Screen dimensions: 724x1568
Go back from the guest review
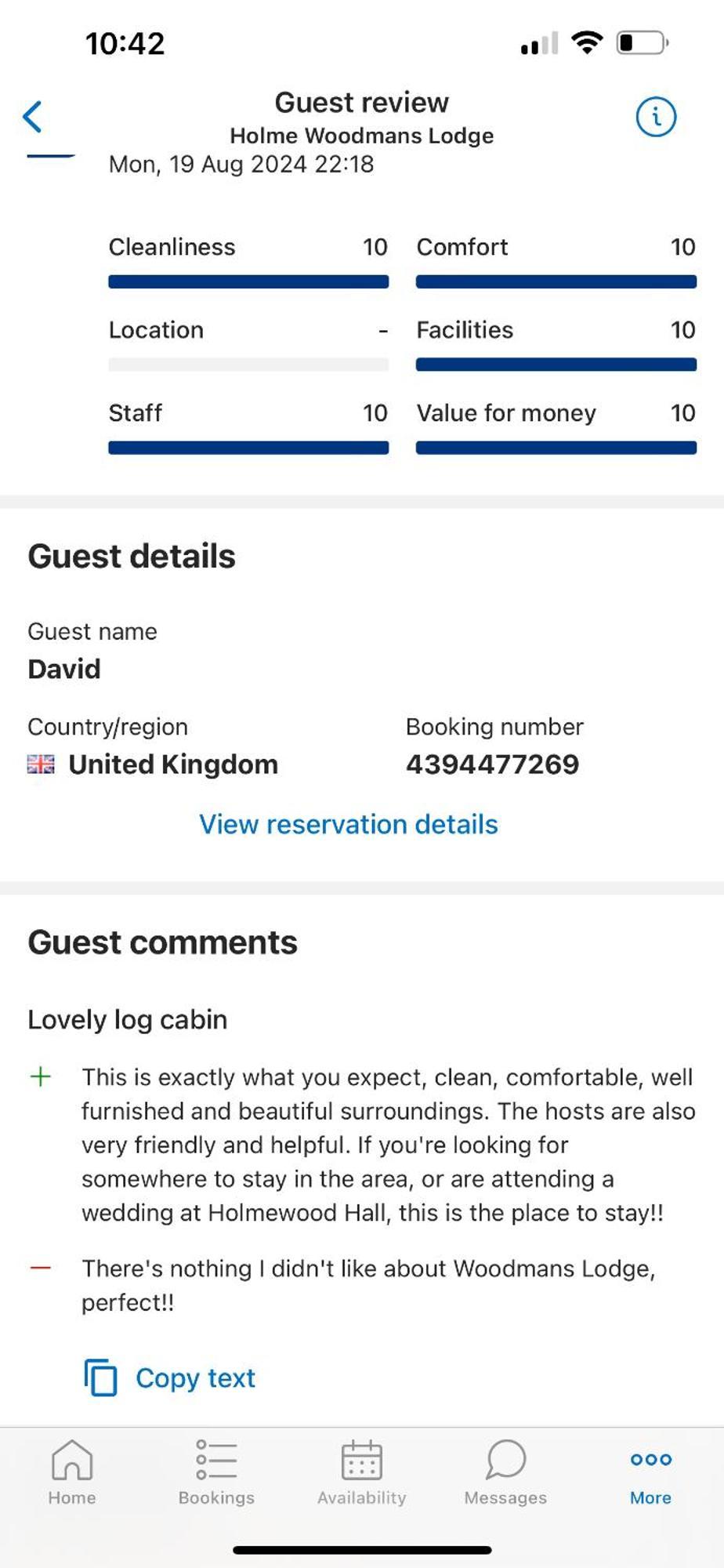[x=32, y=117]
